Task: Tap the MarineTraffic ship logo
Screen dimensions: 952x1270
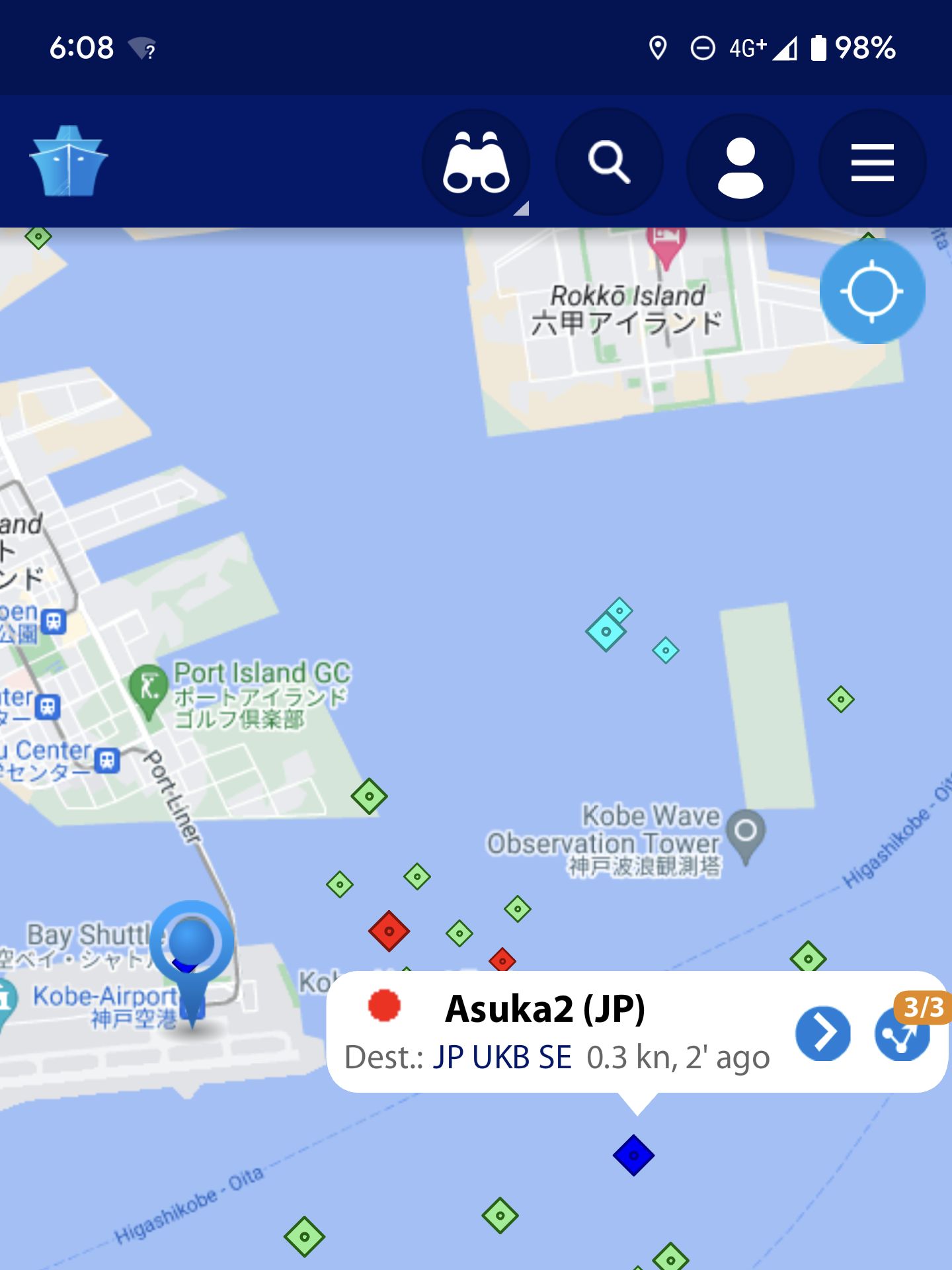Action: tap(69, 161)
